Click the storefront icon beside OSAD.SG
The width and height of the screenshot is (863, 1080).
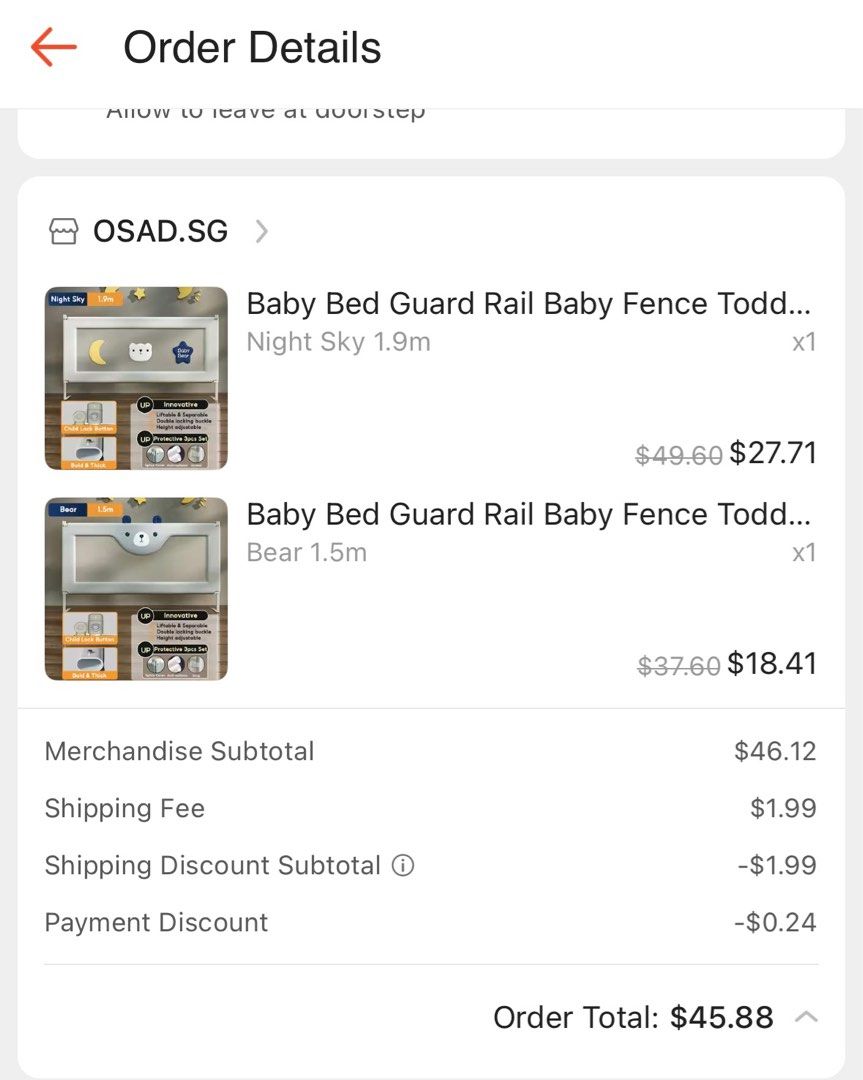pos(65,231)
